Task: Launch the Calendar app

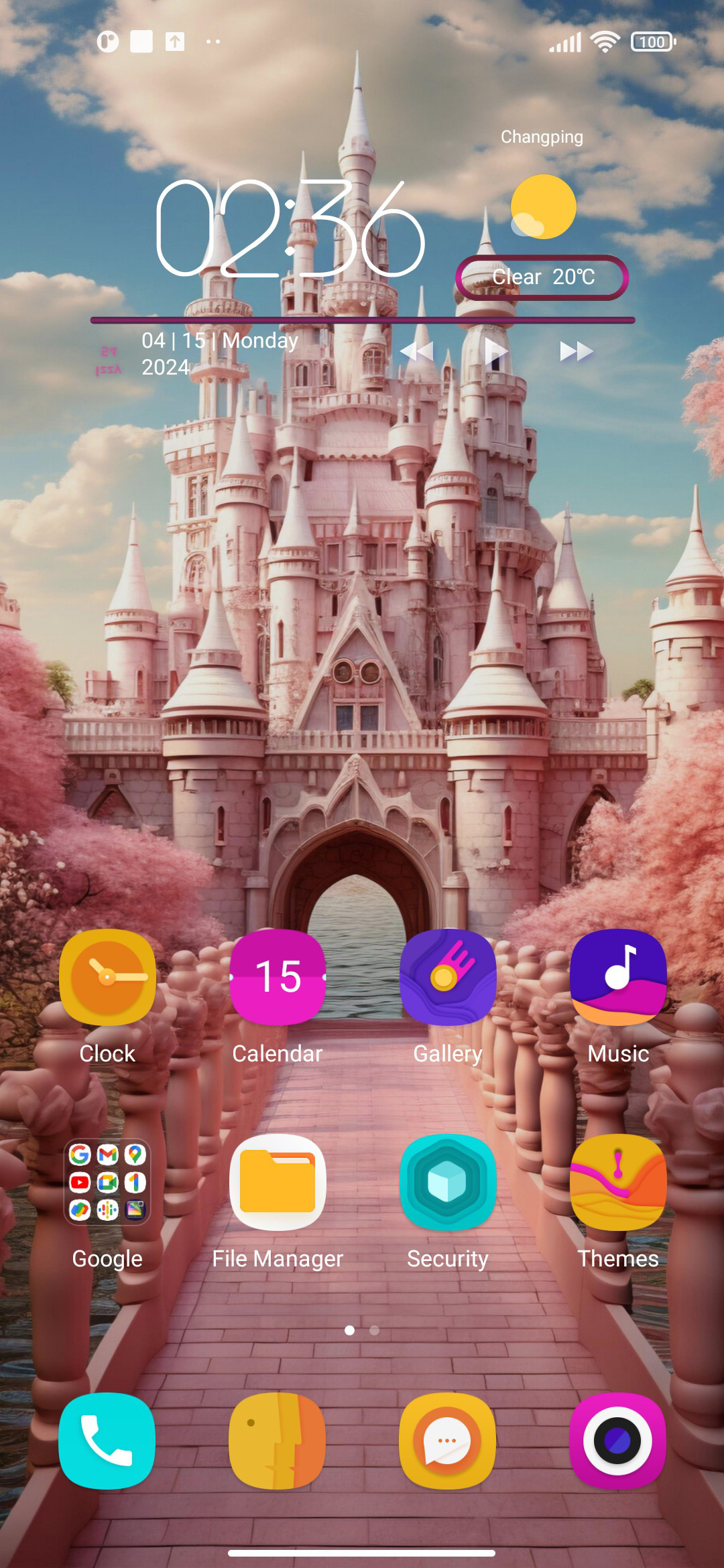Action: [278, 977]
